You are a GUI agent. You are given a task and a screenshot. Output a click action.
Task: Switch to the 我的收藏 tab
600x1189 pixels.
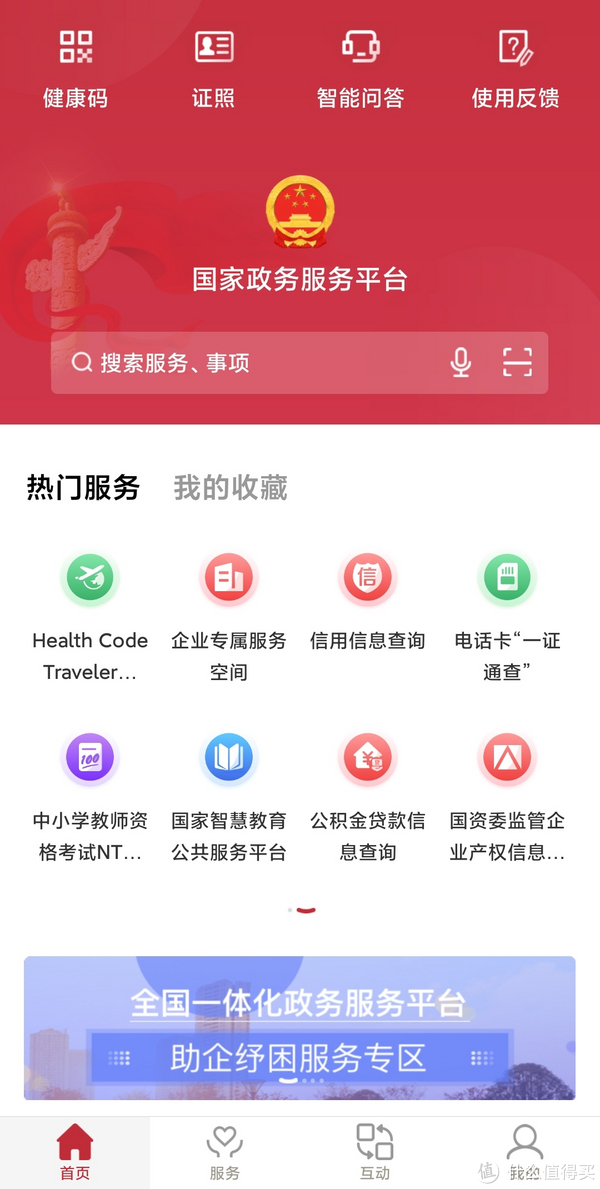click(231, 488)
